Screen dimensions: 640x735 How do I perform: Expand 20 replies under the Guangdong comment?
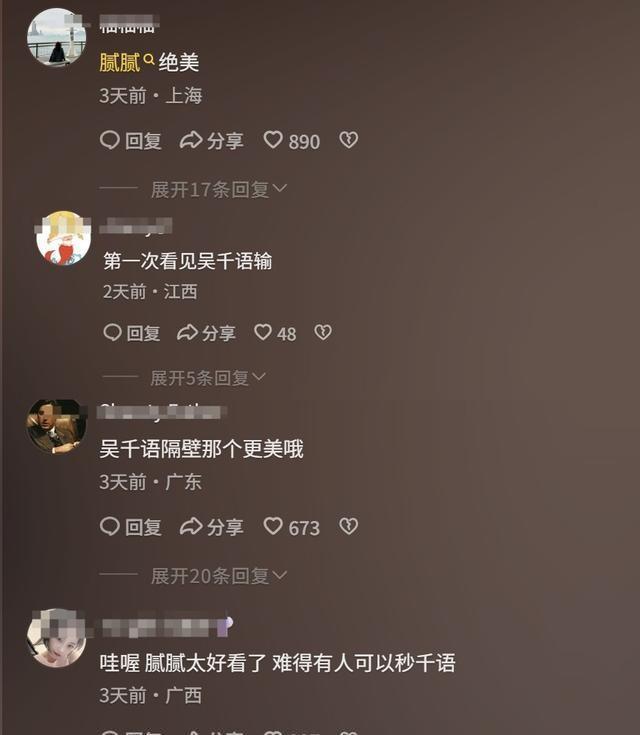click(x=218, y=576)
